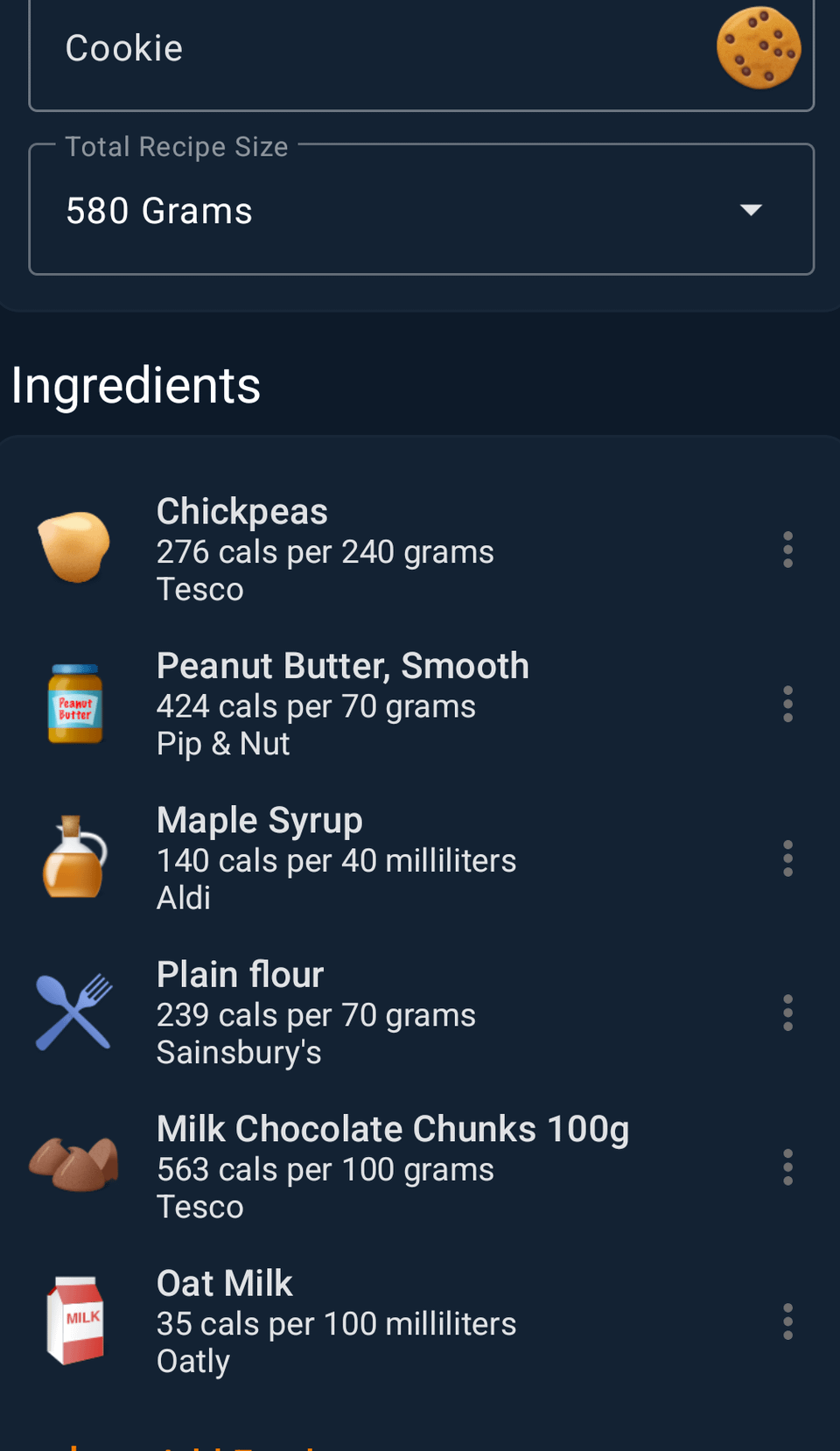Open options menu for Oat Milk
The image size is (840, 1451).
[x=787, y=1321]
